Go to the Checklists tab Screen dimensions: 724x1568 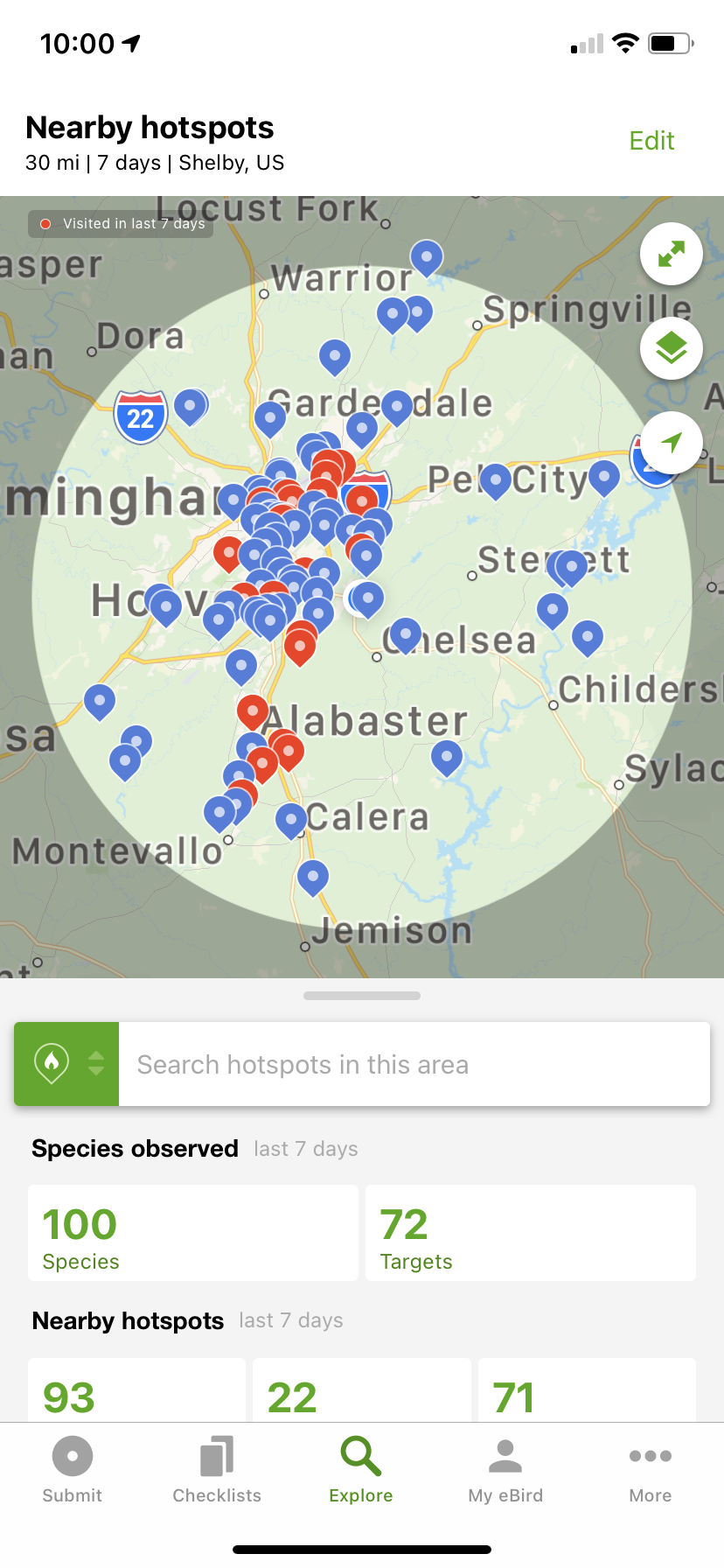[217, 1470]
